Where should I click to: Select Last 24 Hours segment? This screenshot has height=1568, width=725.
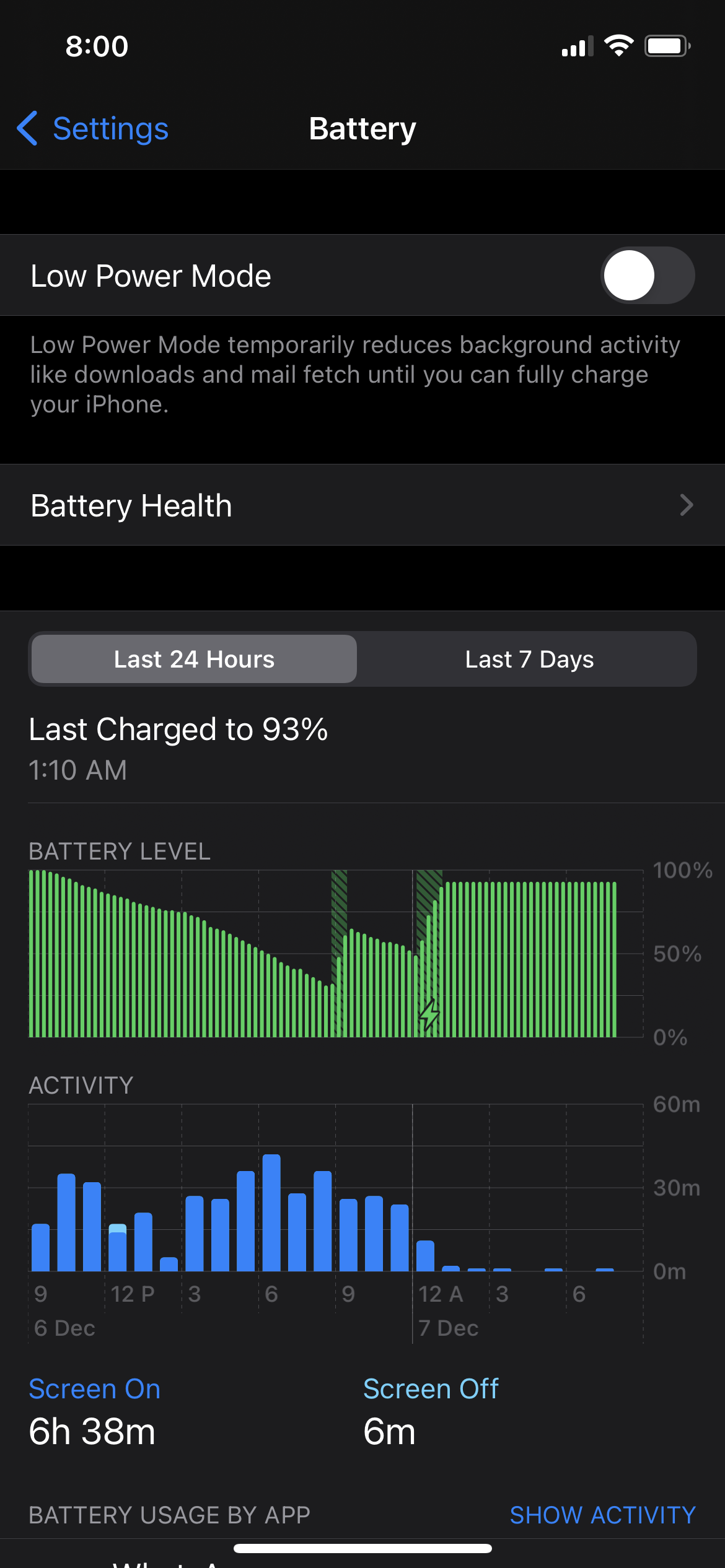tap(194, 660)
